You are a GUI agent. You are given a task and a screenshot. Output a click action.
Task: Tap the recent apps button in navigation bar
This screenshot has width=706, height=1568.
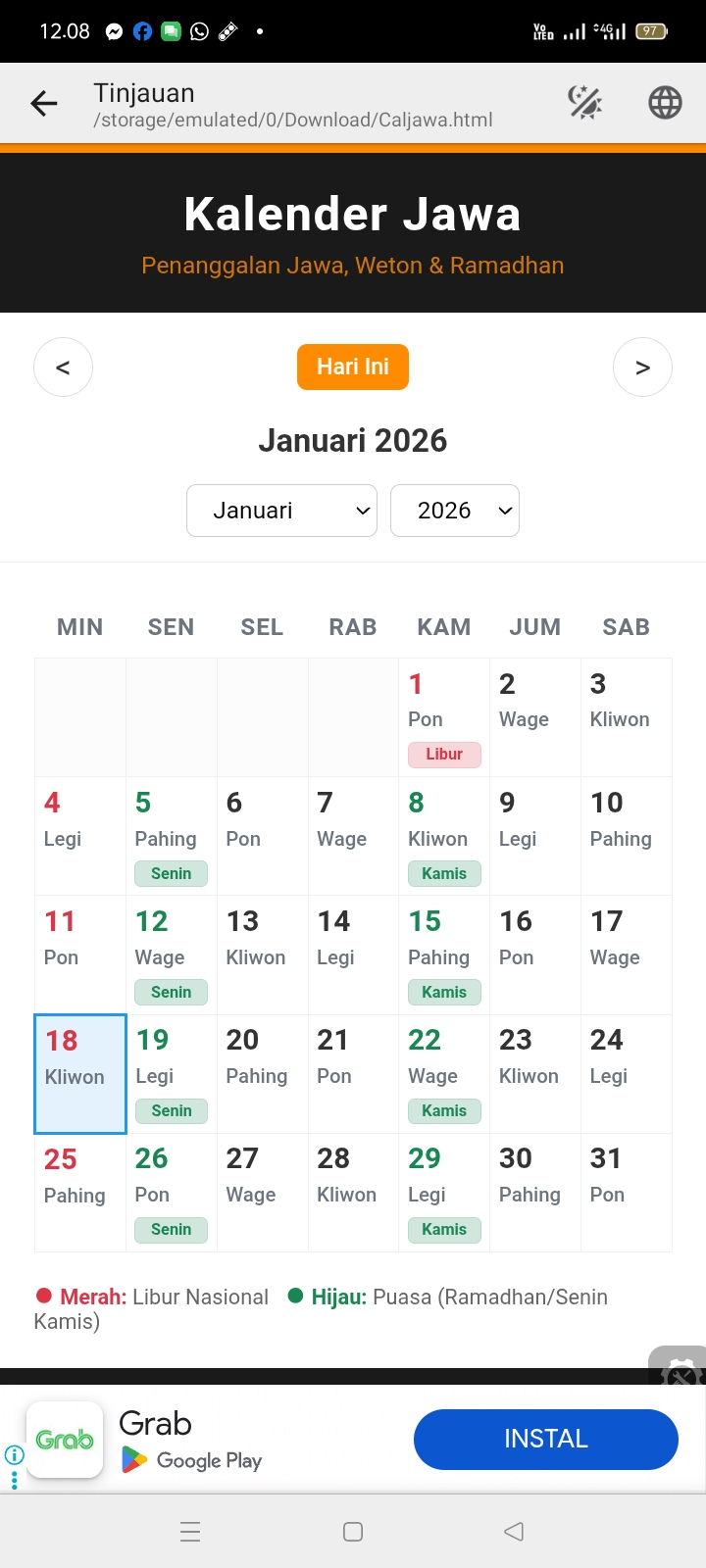point(190,1531)
